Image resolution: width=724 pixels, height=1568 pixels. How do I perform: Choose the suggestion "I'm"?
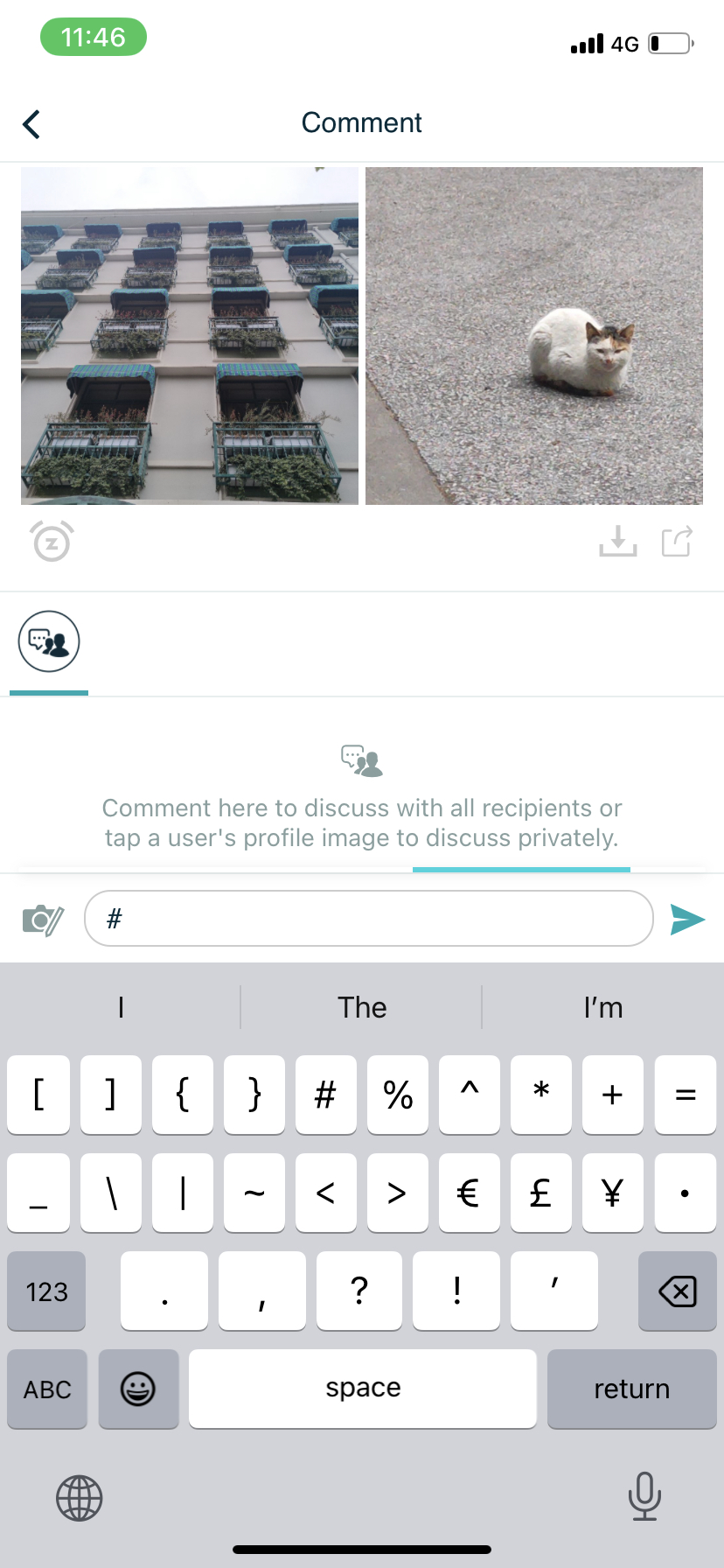tap(603, 1008)
